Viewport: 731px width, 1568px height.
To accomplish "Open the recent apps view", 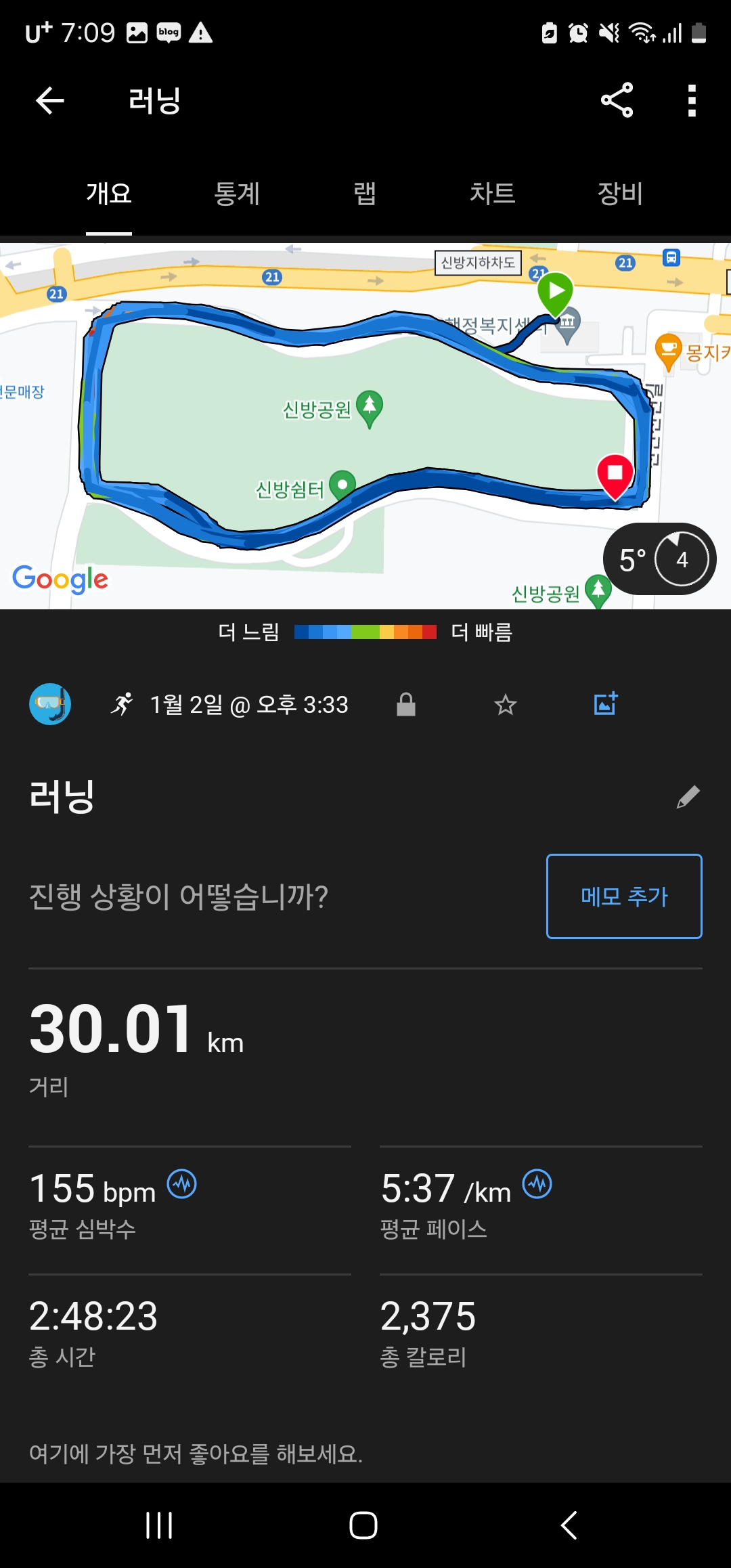I will coord(159,1525).
